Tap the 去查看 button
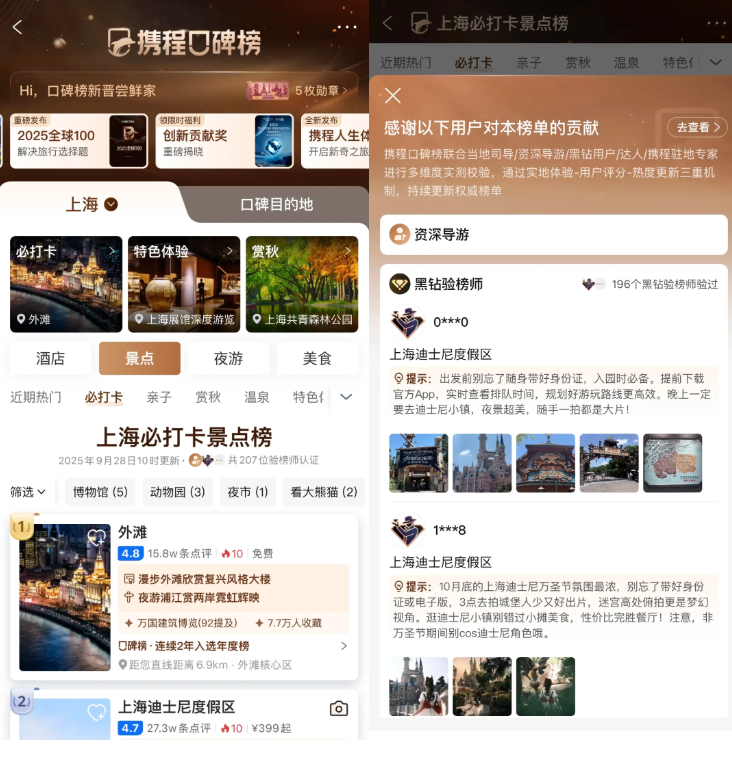 click(697, 127)
